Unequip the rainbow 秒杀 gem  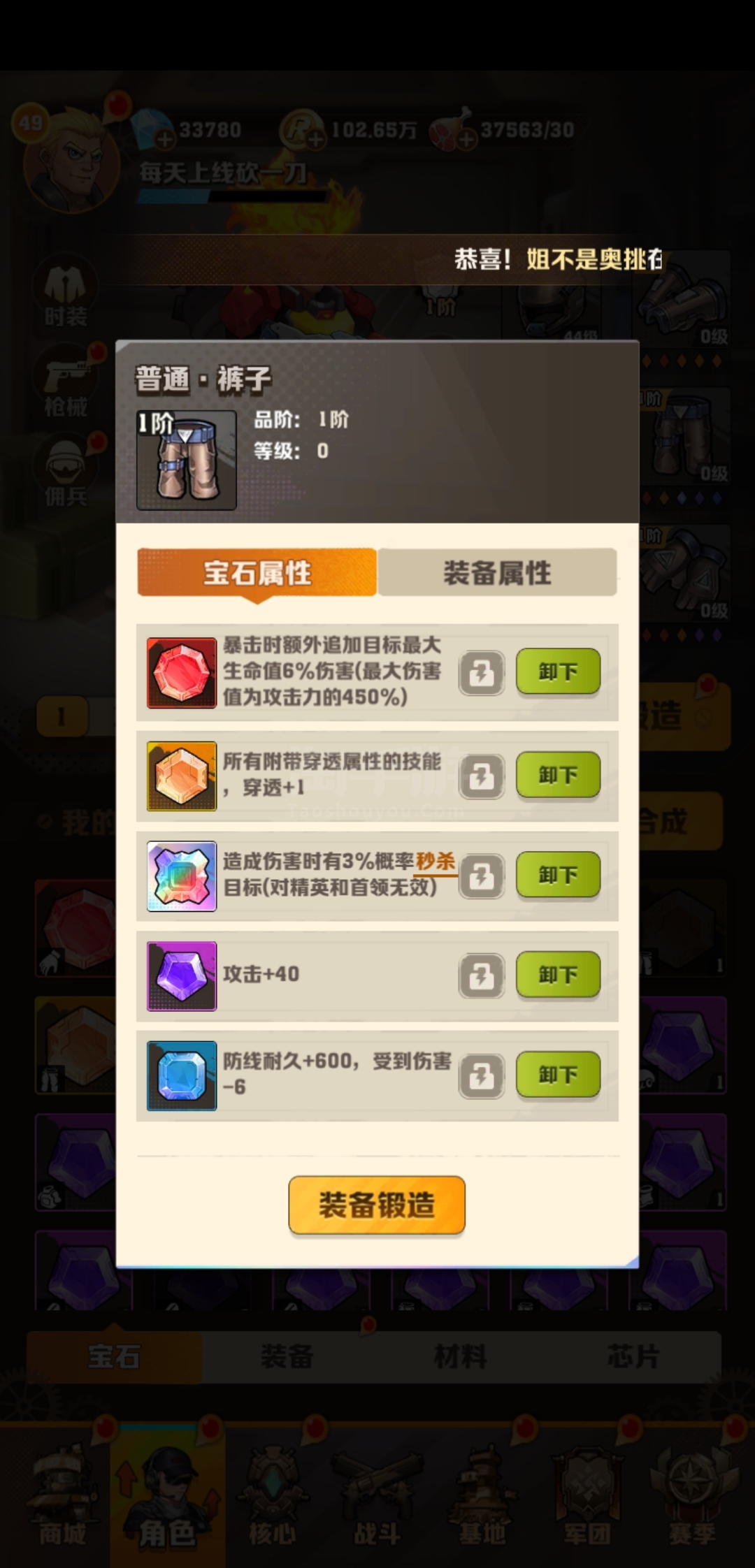pos(558,874)
